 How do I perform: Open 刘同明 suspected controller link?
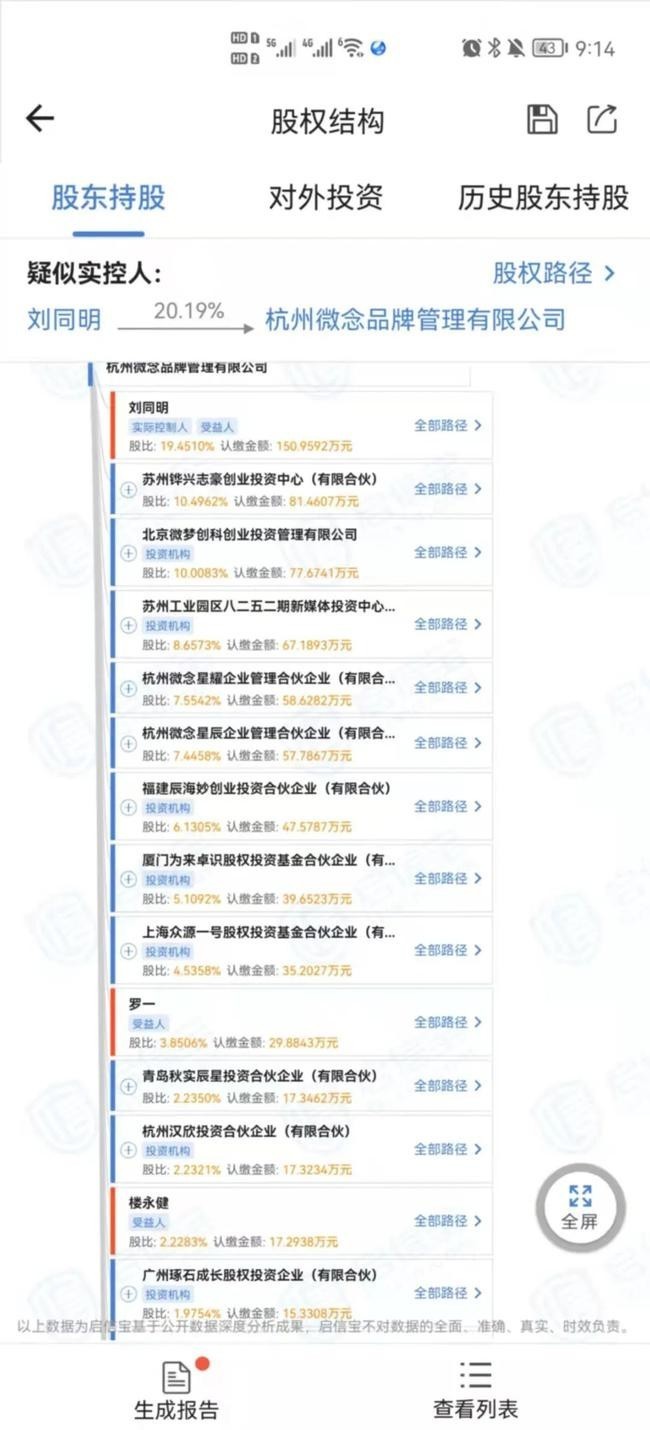64,320
